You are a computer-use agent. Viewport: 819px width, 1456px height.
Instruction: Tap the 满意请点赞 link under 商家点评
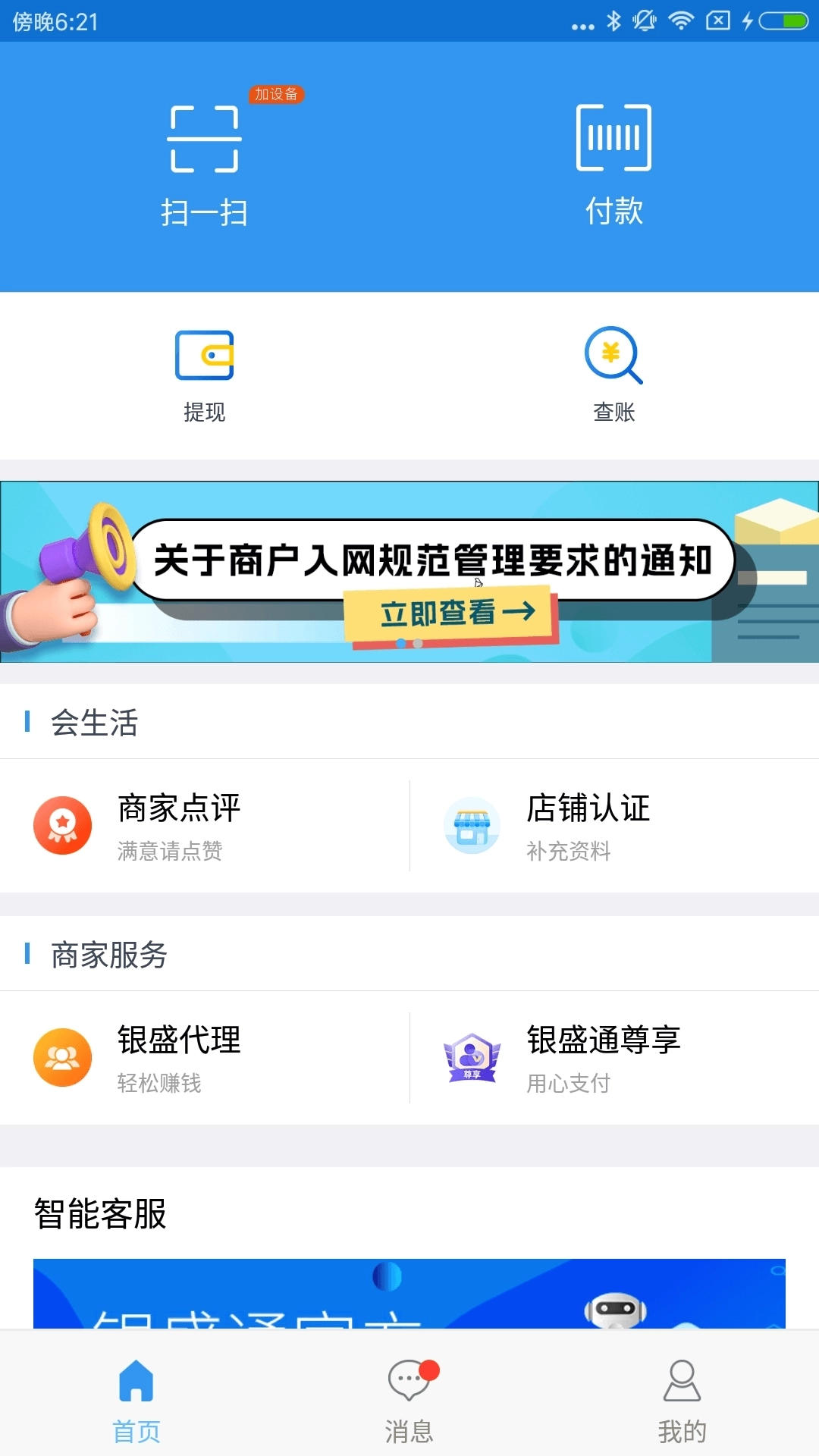point(168,852)
